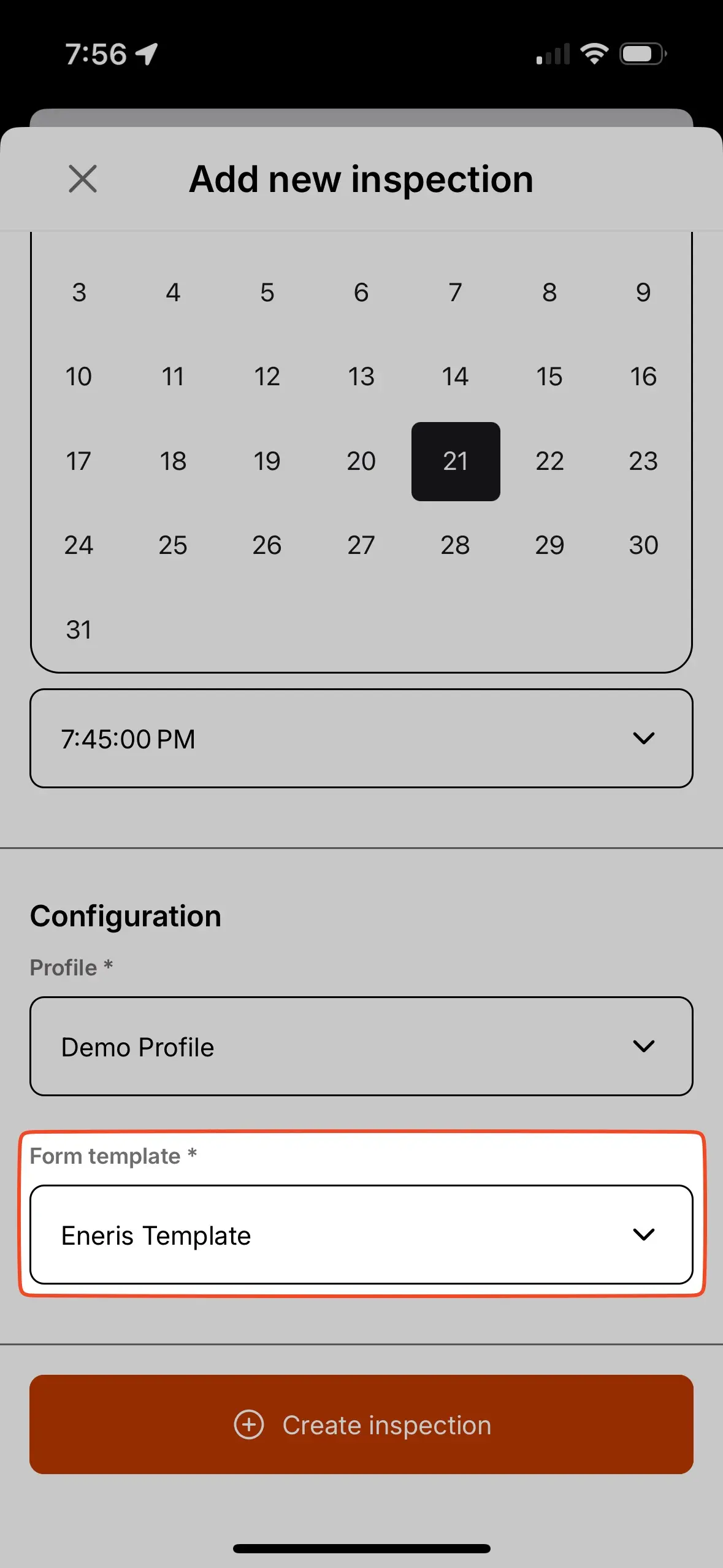Click the Configuration section header
The height and width of the screenshot is (1568, 723).
click(x=126, y=915)
